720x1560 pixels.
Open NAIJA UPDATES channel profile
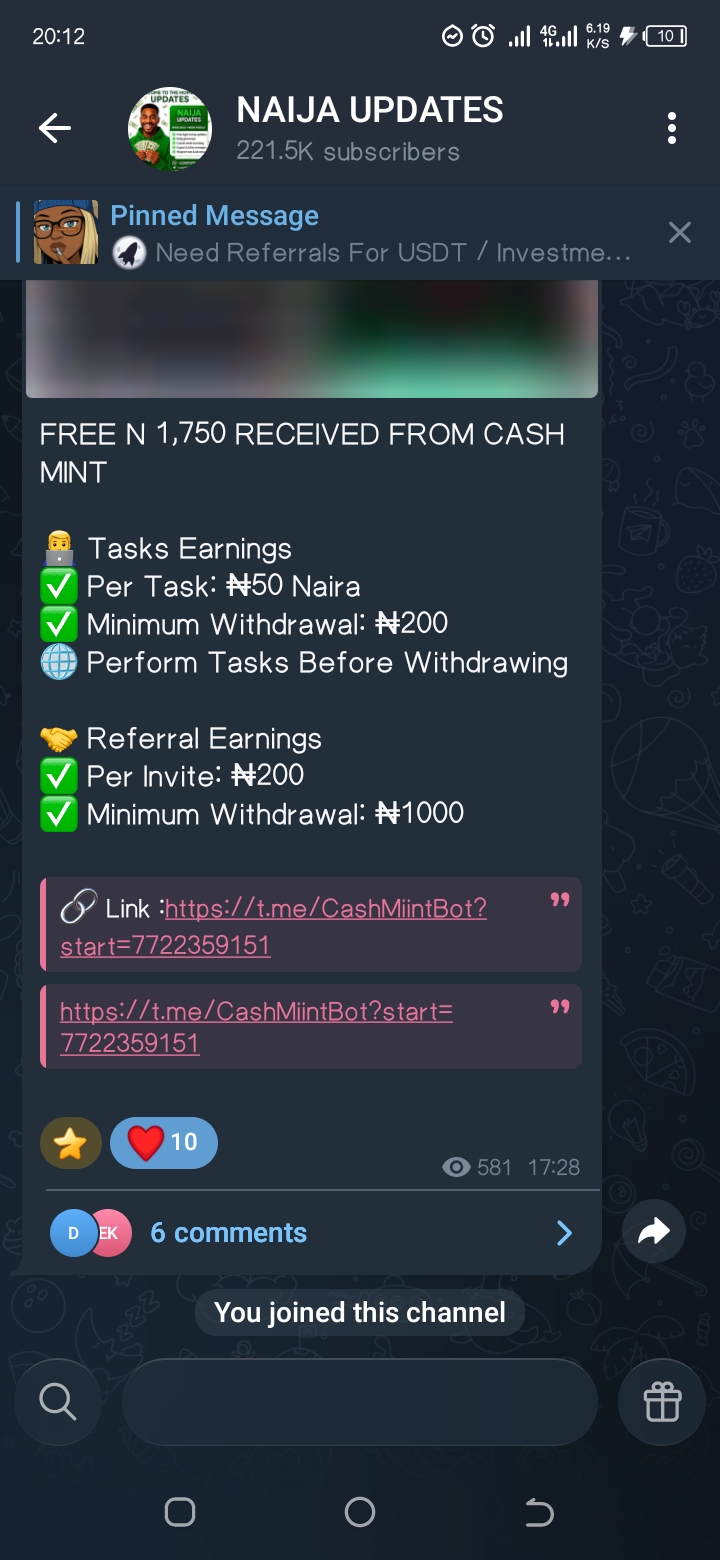[x=368, y=128]
